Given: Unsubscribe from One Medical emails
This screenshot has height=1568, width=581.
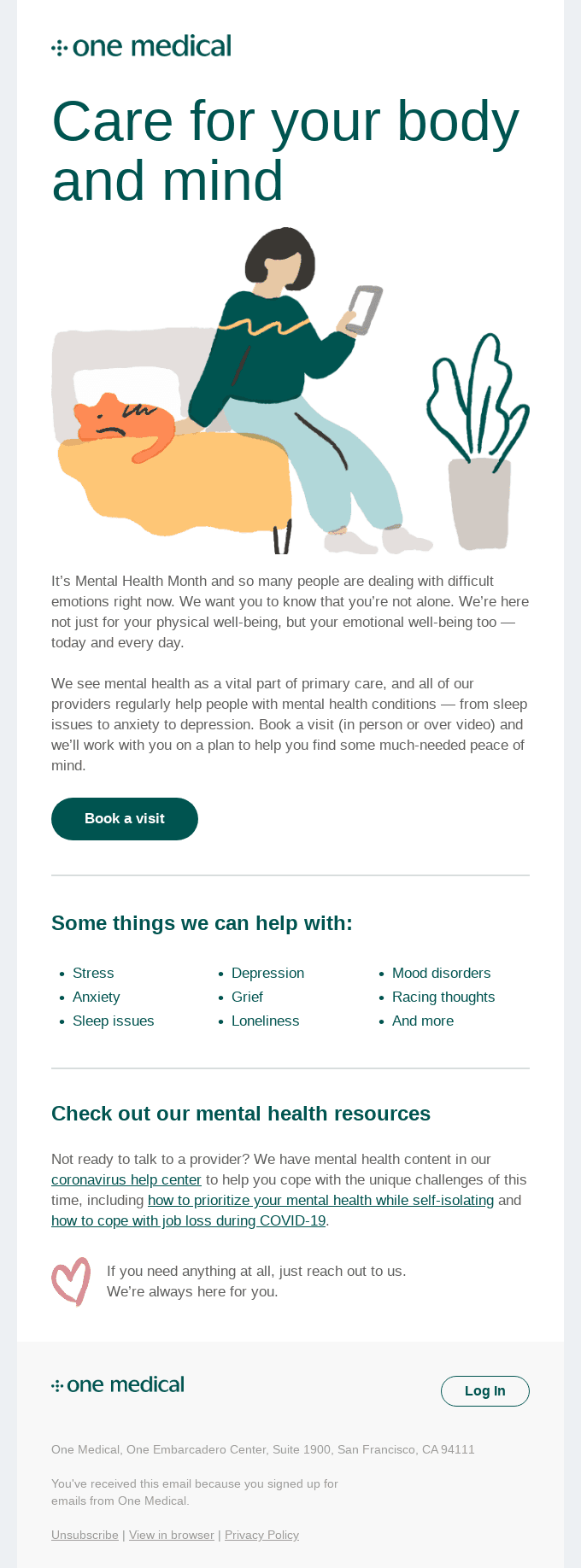Looking at the screenshot, I should (x=85, y=1535).
